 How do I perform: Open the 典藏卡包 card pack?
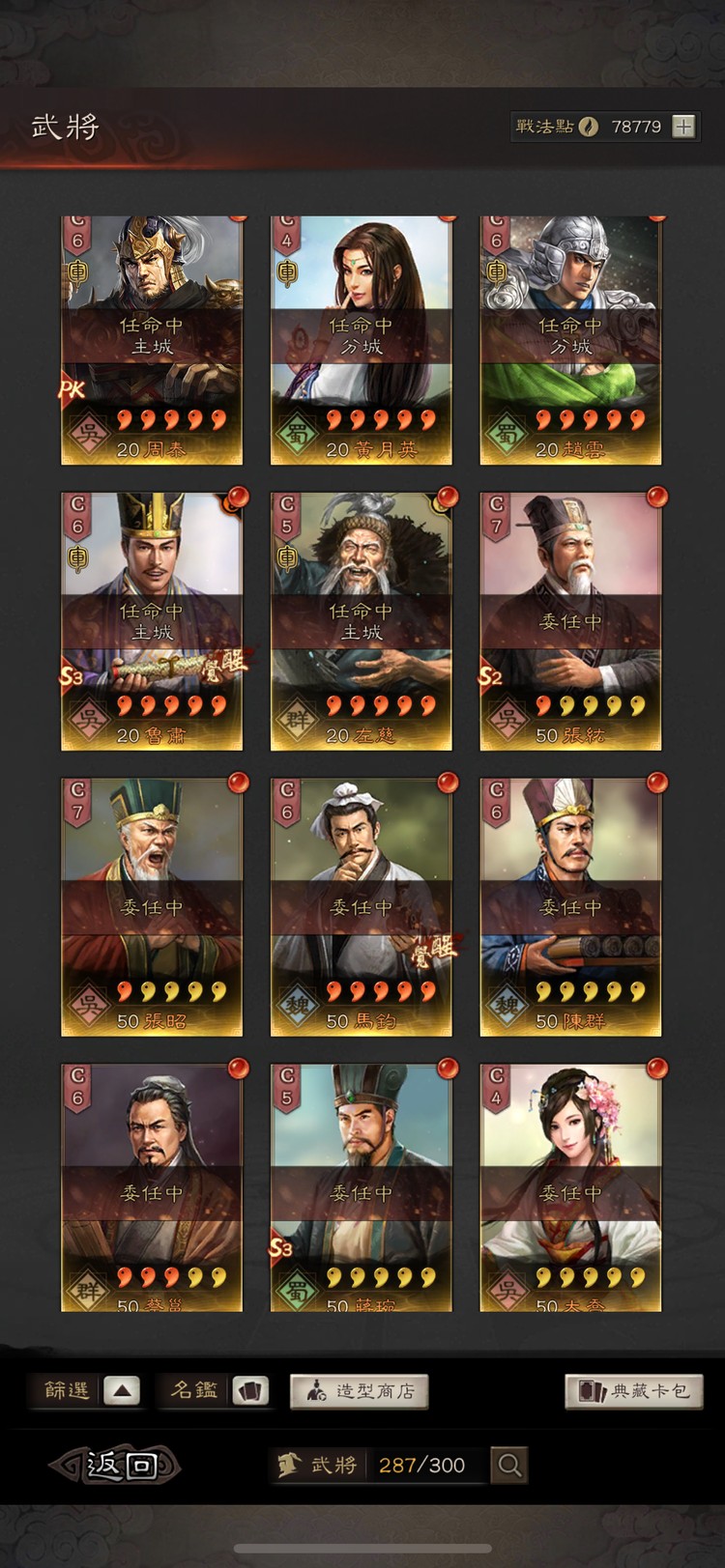click(633, 1391)
